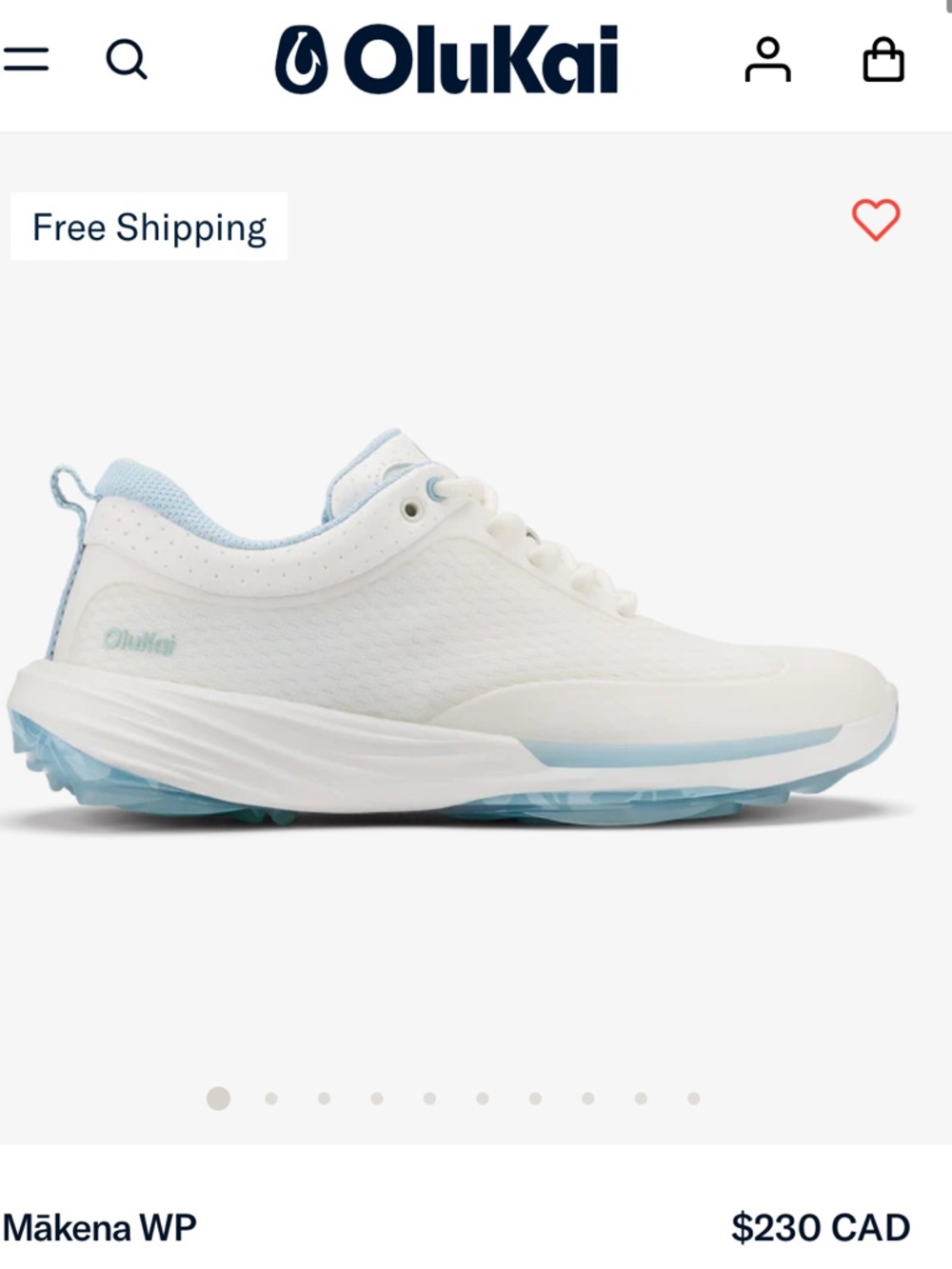Toggle the favorite heart for this shoe
This screenshot has height=1269, width=952.
(x=876, y=221)
